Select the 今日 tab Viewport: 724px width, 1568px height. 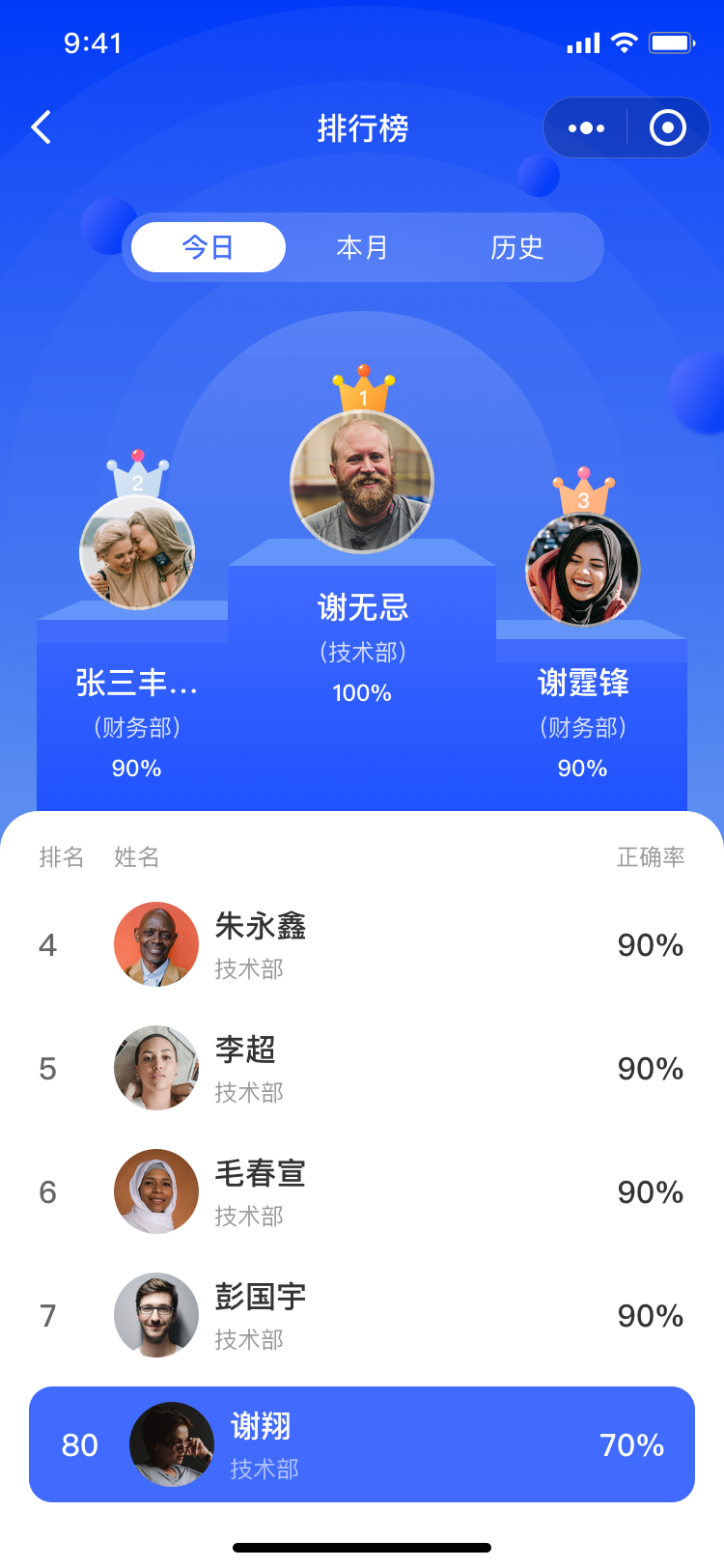[x=209, y=248]
